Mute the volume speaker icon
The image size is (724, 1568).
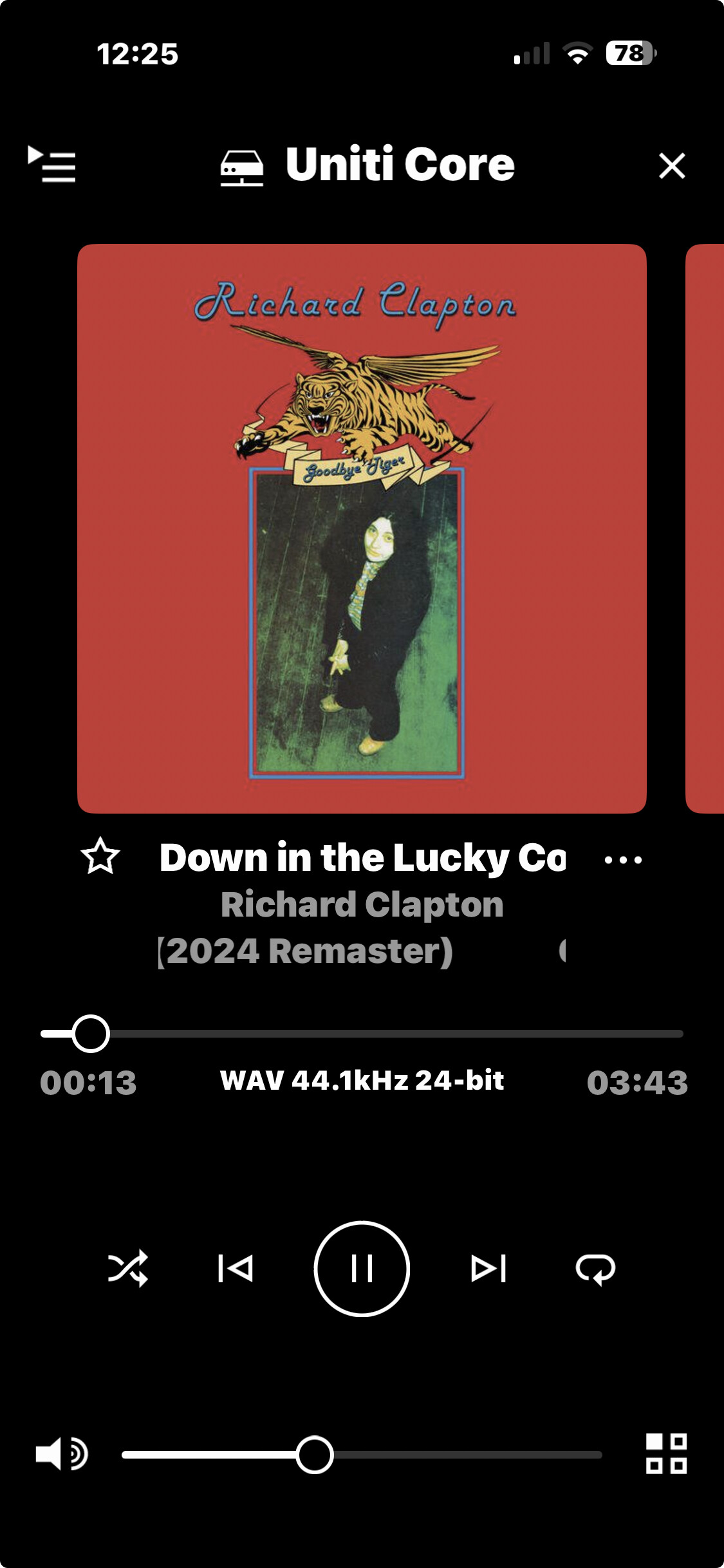click(x=61, y=1453)
